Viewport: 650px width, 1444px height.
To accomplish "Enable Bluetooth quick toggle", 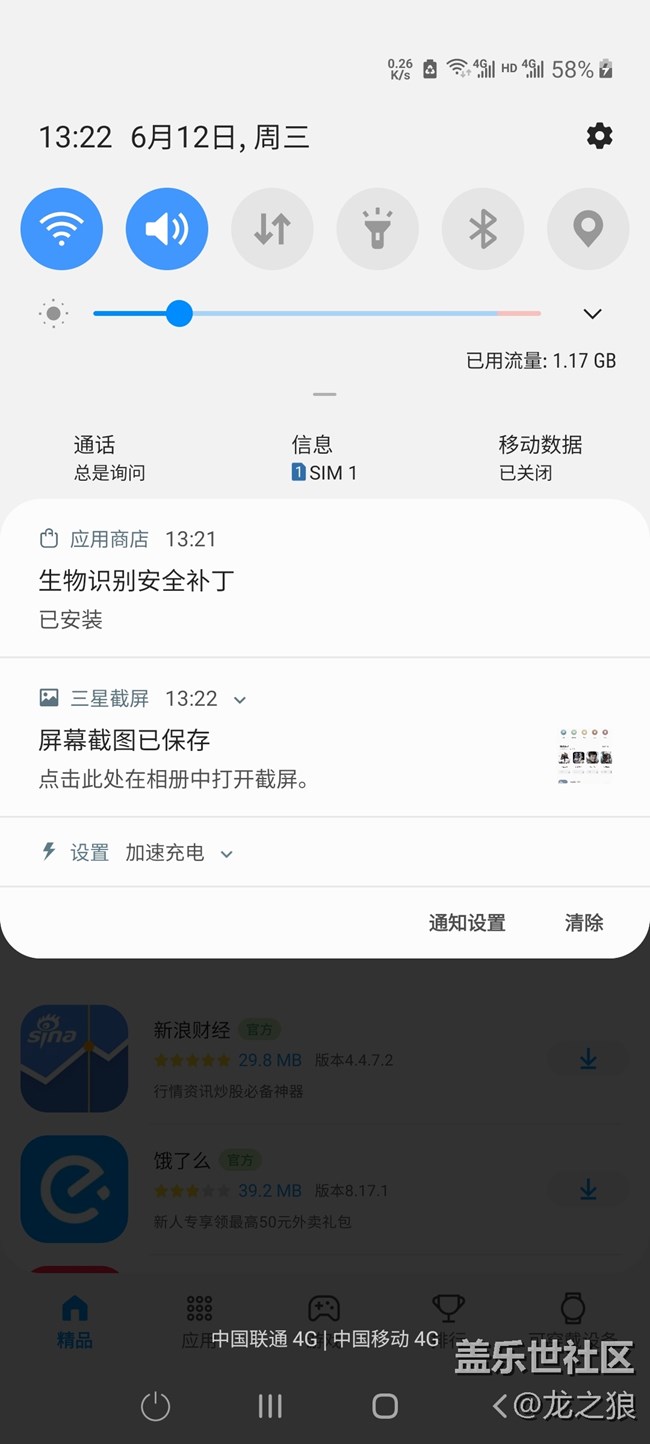I will [483, 229].
